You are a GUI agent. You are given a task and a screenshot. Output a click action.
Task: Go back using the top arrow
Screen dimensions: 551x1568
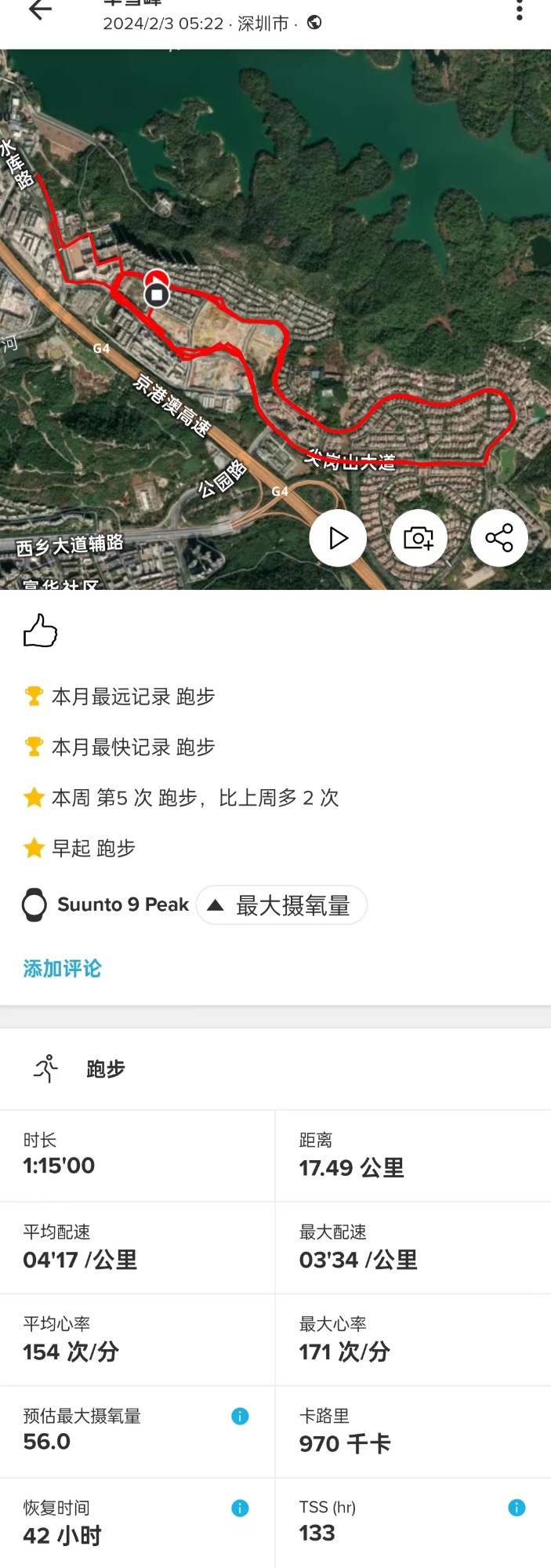click(39, 10)
